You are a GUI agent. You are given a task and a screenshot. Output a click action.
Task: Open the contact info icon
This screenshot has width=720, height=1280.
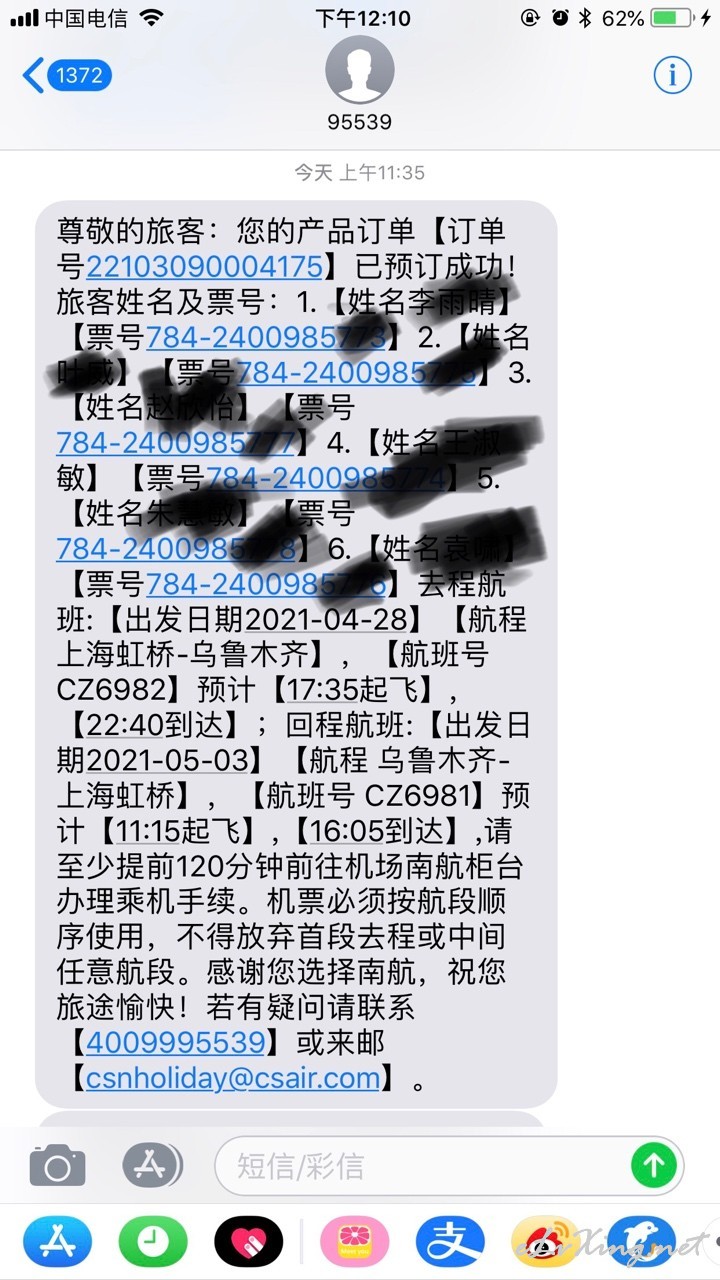pyautogui.click(x=673, y=75)
